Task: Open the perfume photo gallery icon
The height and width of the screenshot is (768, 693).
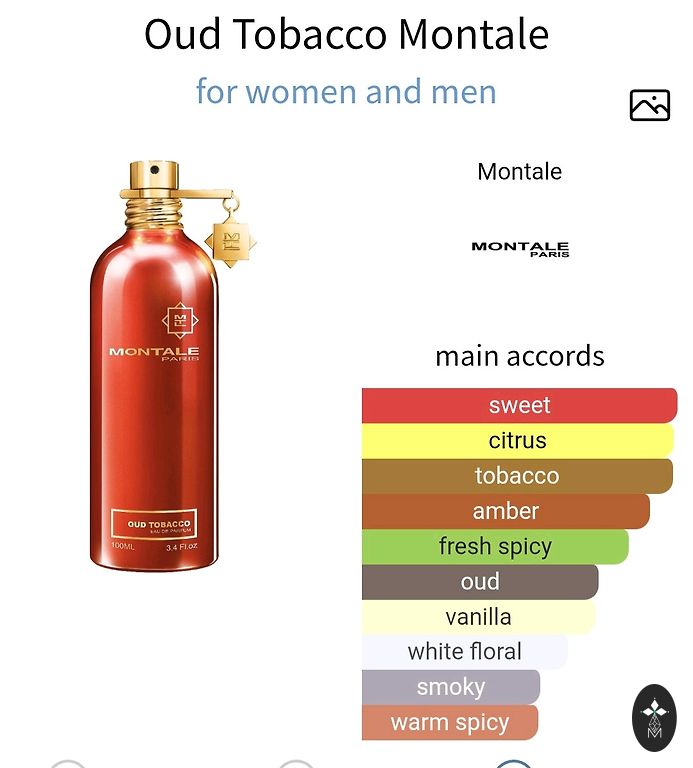Action: pyautogui.click(x=649, y=105)
